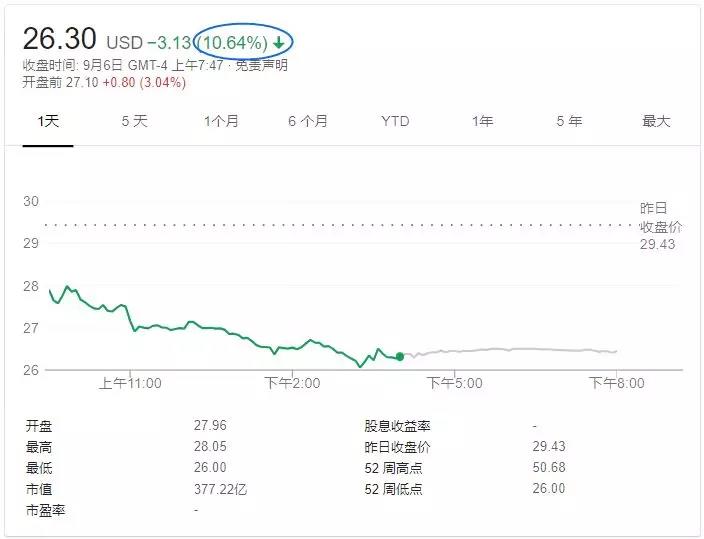Open the 1年 chart tab
The height and width of the screenshot is (539, 704).
click(483, 121)
